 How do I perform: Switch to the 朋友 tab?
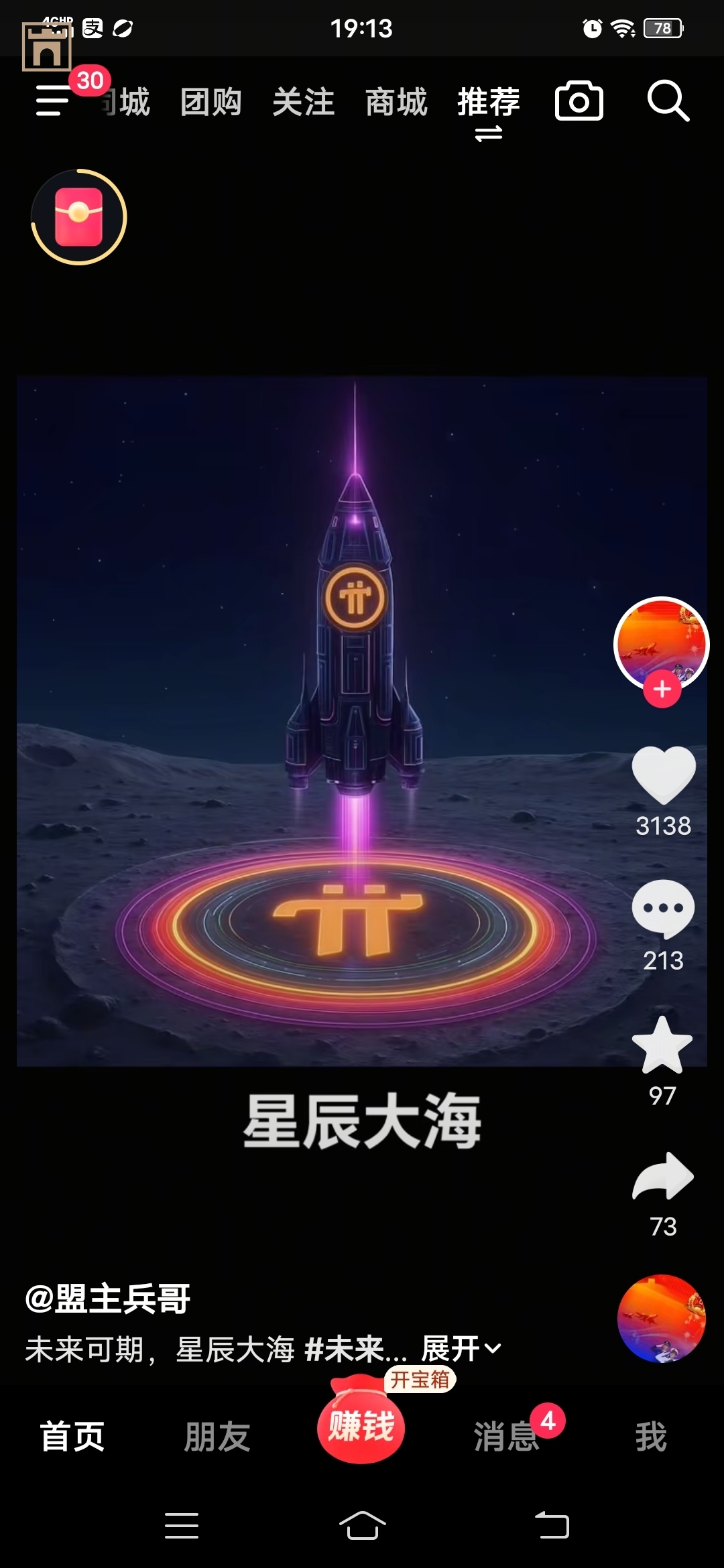pos(217,1437)
